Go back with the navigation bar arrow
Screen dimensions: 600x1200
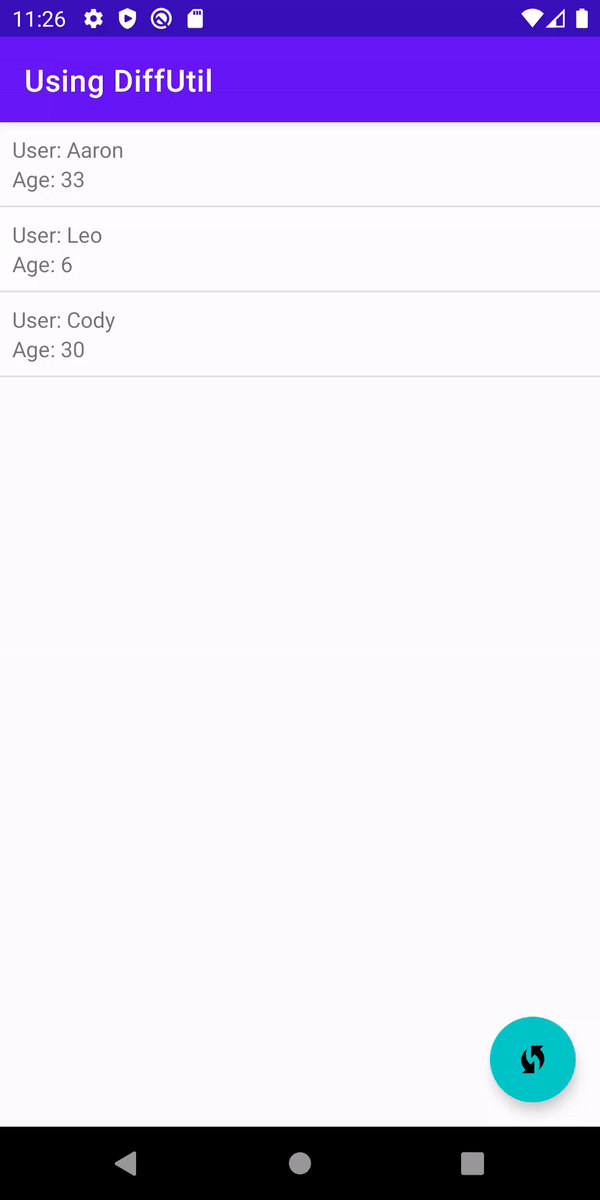pos(126,1163)
